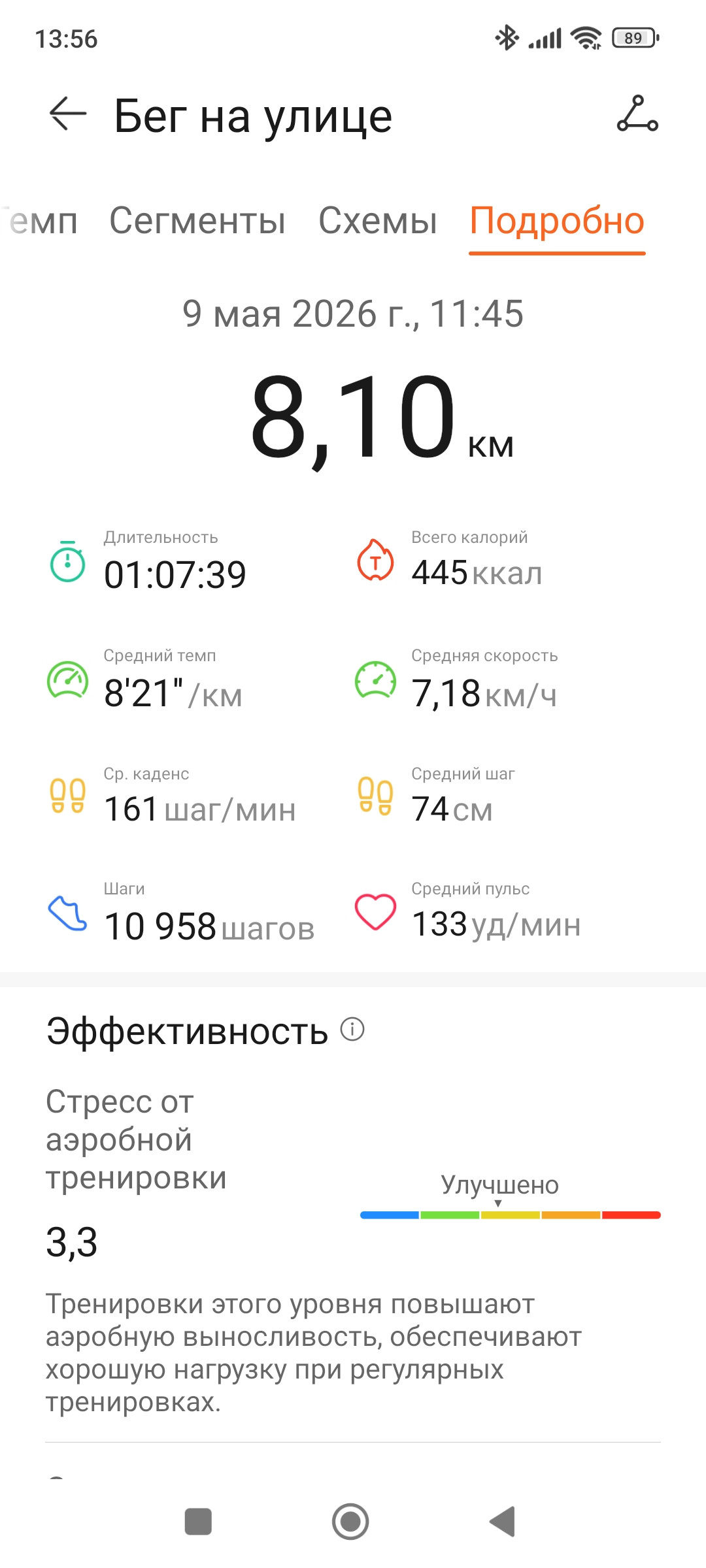Open recent apps via the square button

(x=198, y=1522)
